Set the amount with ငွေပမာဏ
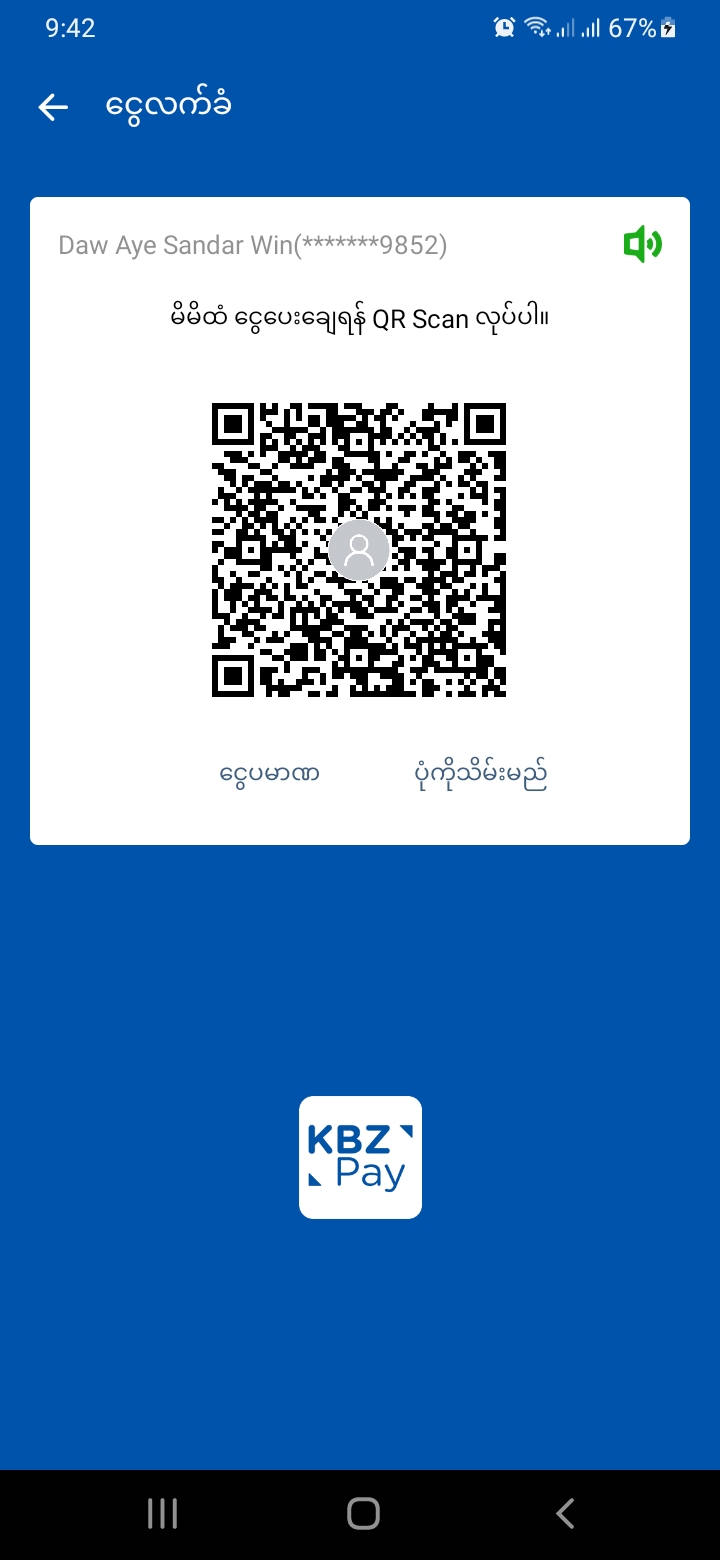The height and width of the screenshot is (1560, 720). click(x=269, y=774)
